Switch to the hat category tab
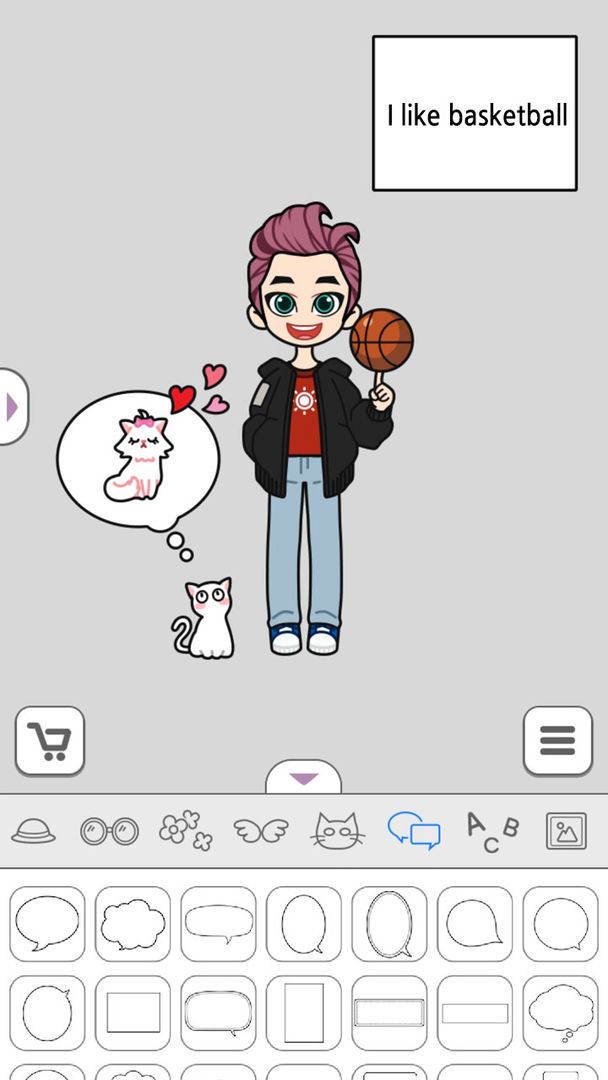 33,830
